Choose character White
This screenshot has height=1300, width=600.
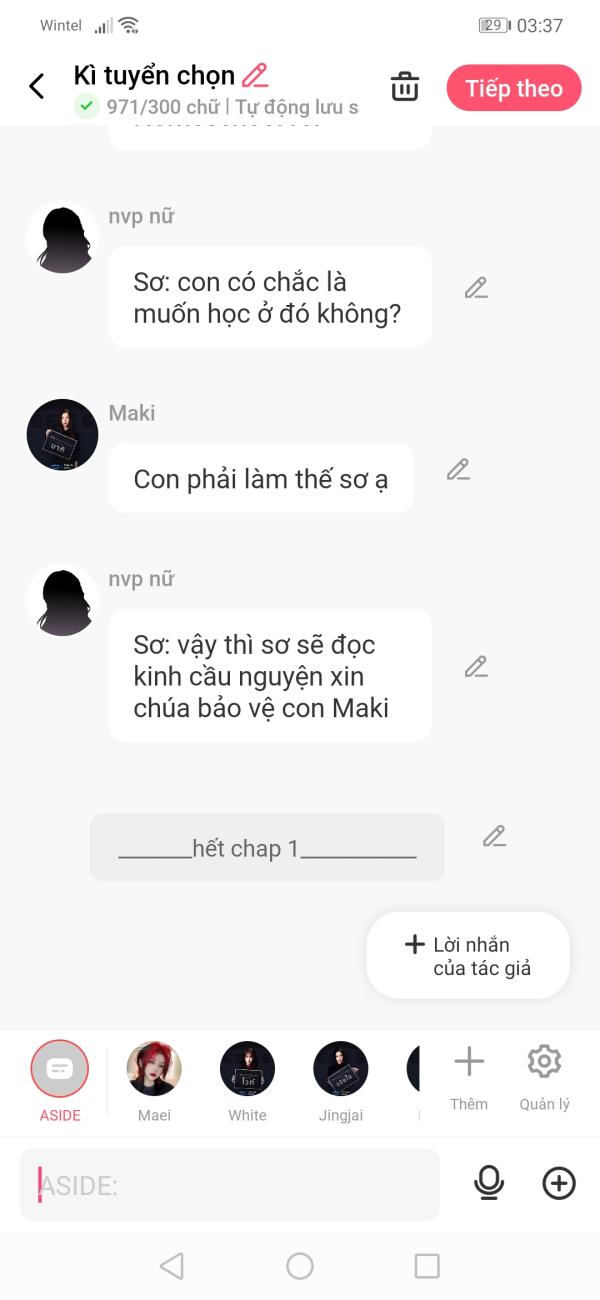(x=247, y=1070)
